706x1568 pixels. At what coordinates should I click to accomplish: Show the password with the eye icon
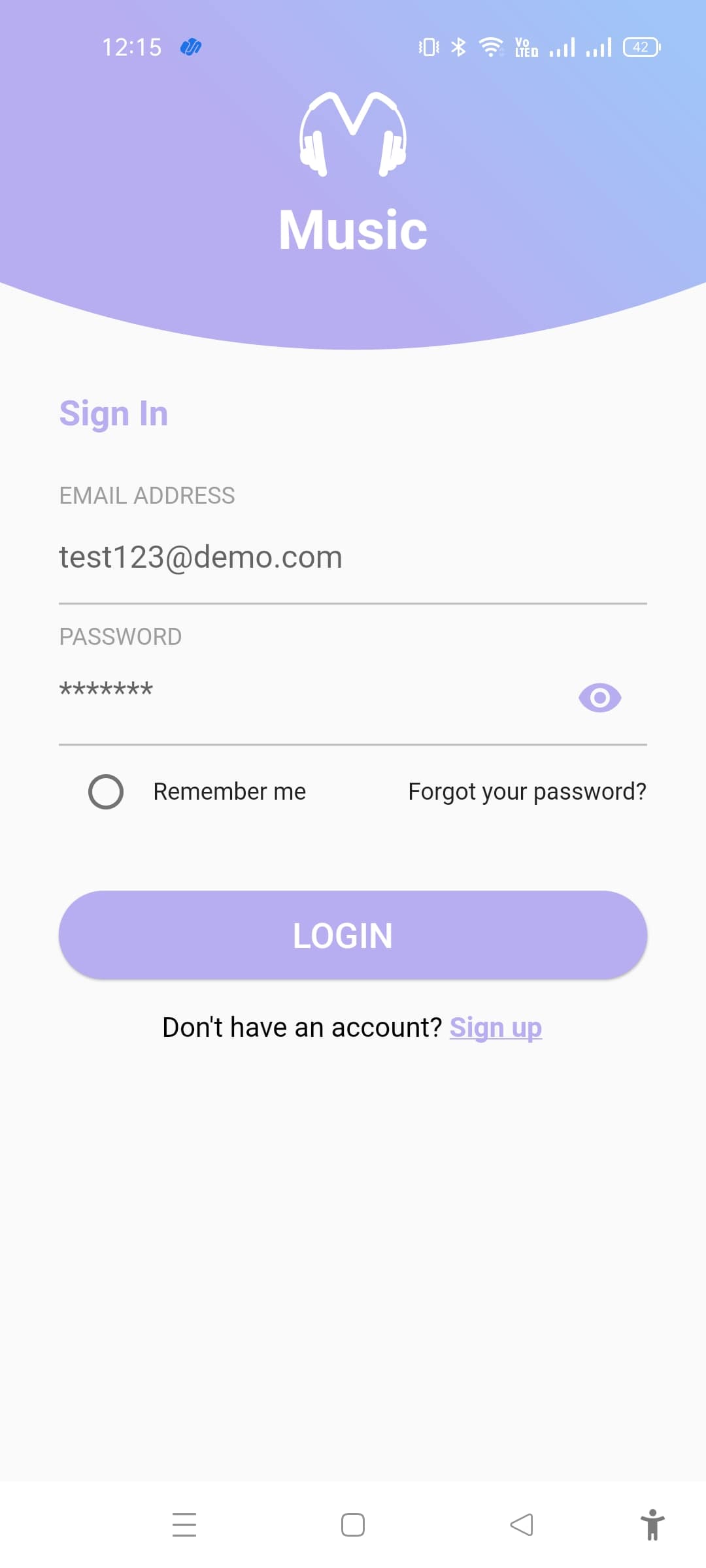(599, 698)
